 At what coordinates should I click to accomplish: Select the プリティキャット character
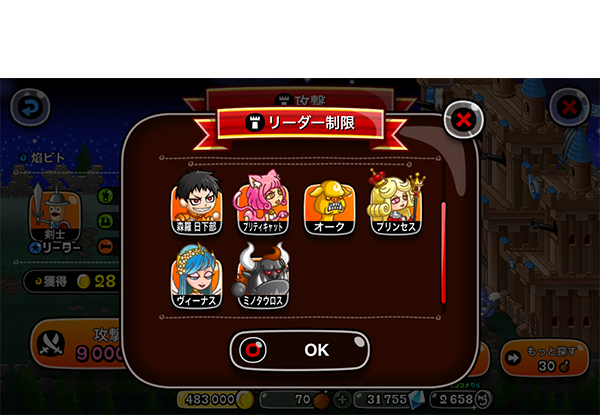point(260,204)
